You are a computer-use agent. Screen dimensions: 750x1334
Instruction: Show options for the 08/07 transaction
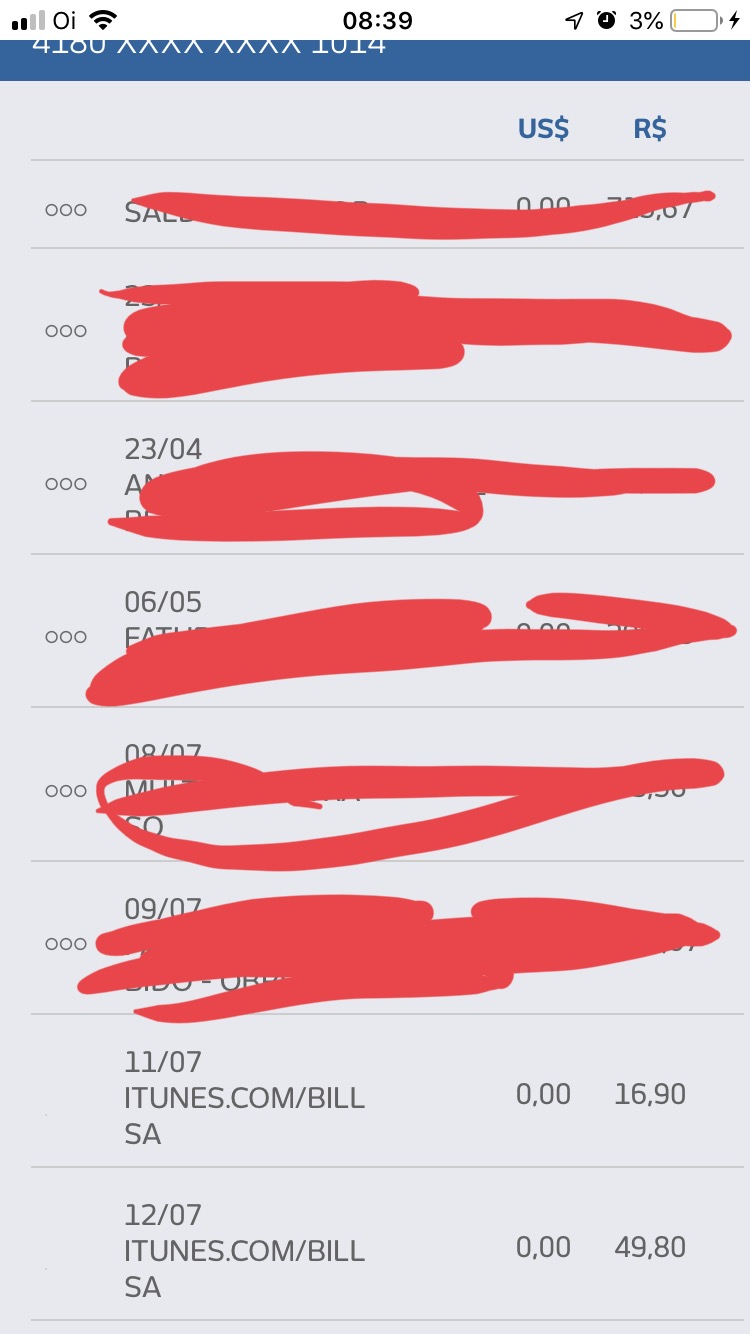tap(66, 791)
